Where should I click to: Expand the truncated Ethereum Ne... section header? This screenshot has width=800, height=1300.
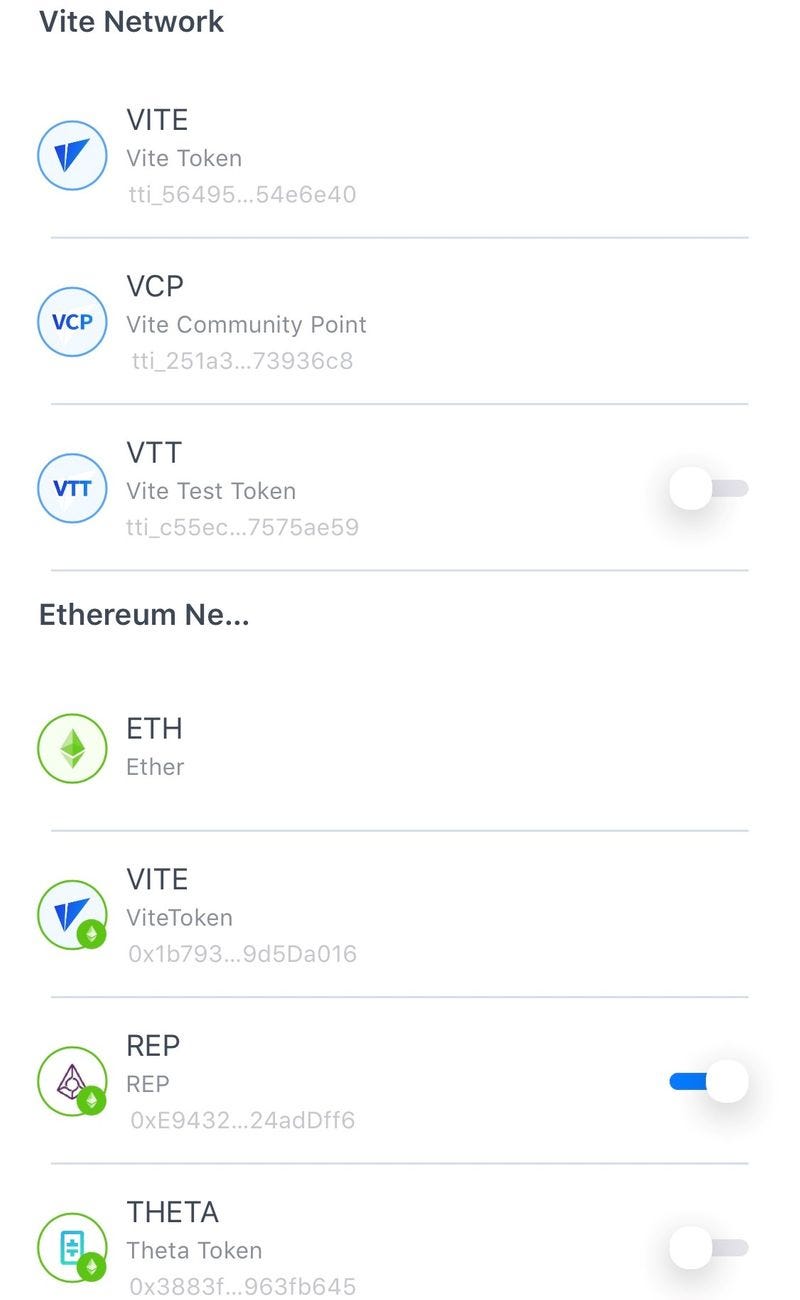tap(143, 614)
